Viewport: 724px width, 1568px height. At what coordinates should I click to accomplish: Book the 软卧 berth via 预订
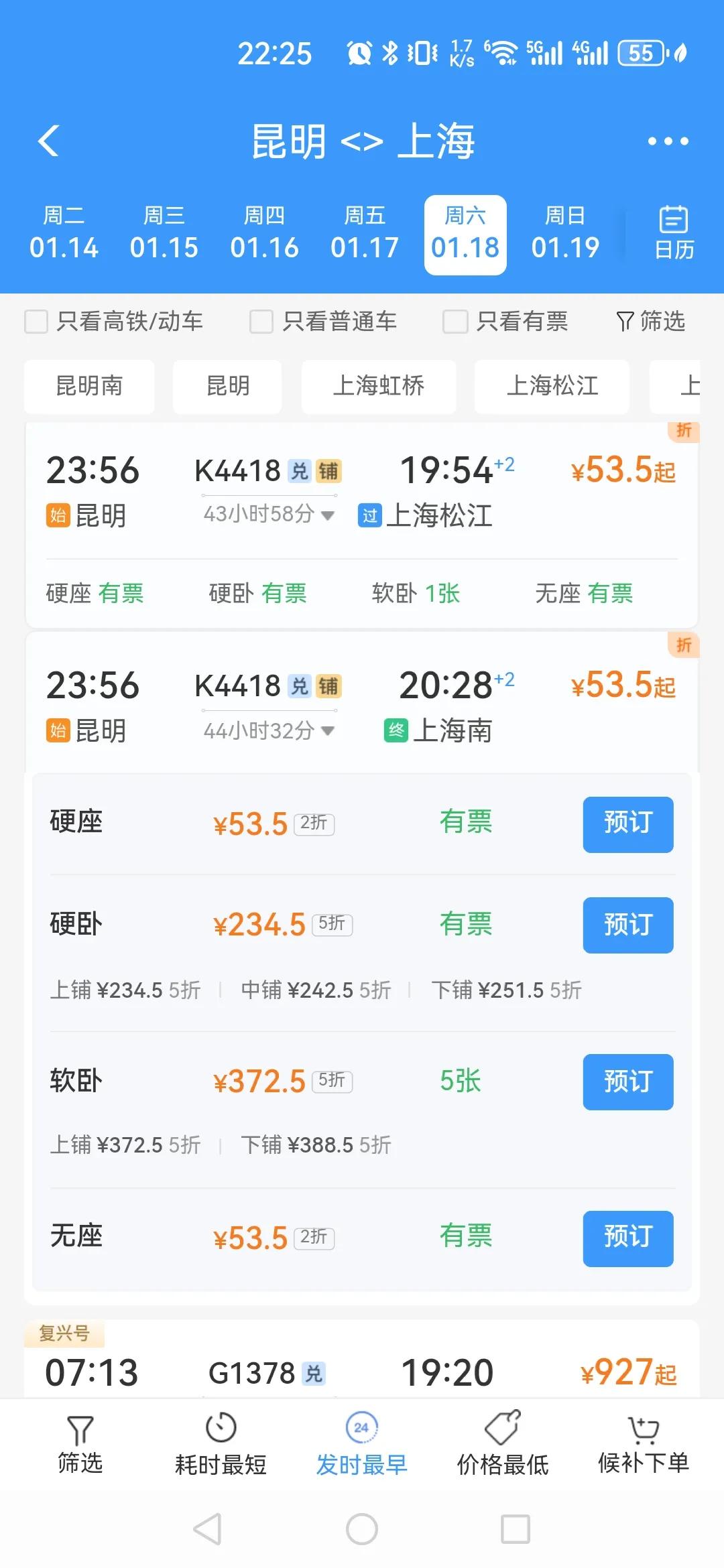(x=627, y=1082)
